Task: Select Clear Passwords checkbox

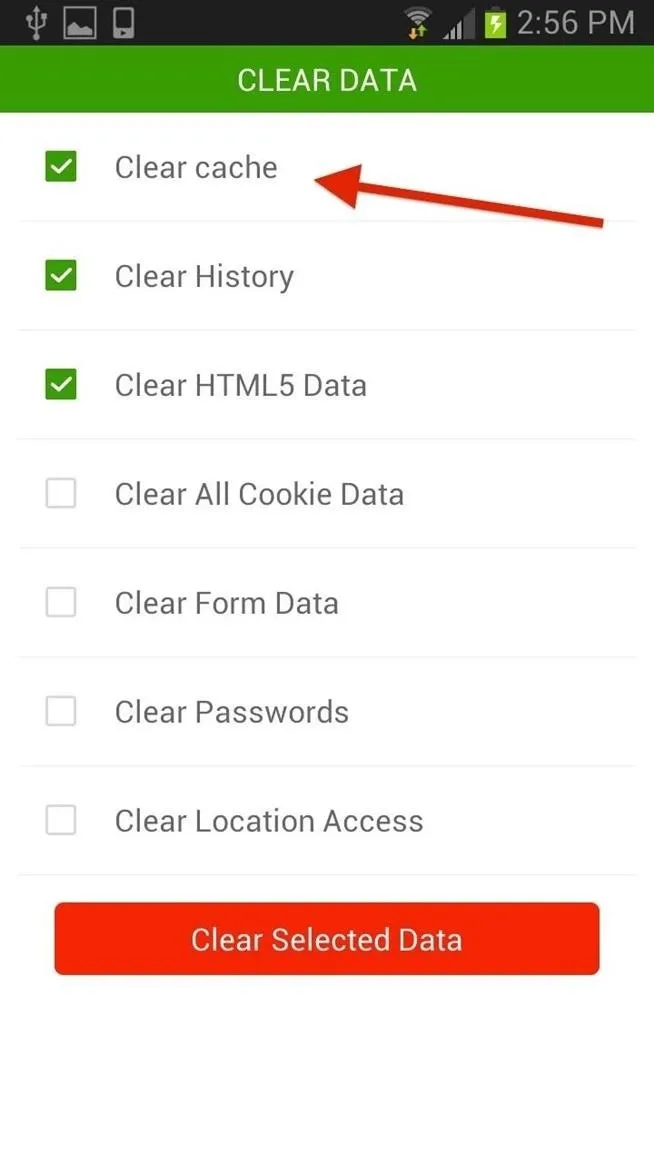Action: click(61, 711)
